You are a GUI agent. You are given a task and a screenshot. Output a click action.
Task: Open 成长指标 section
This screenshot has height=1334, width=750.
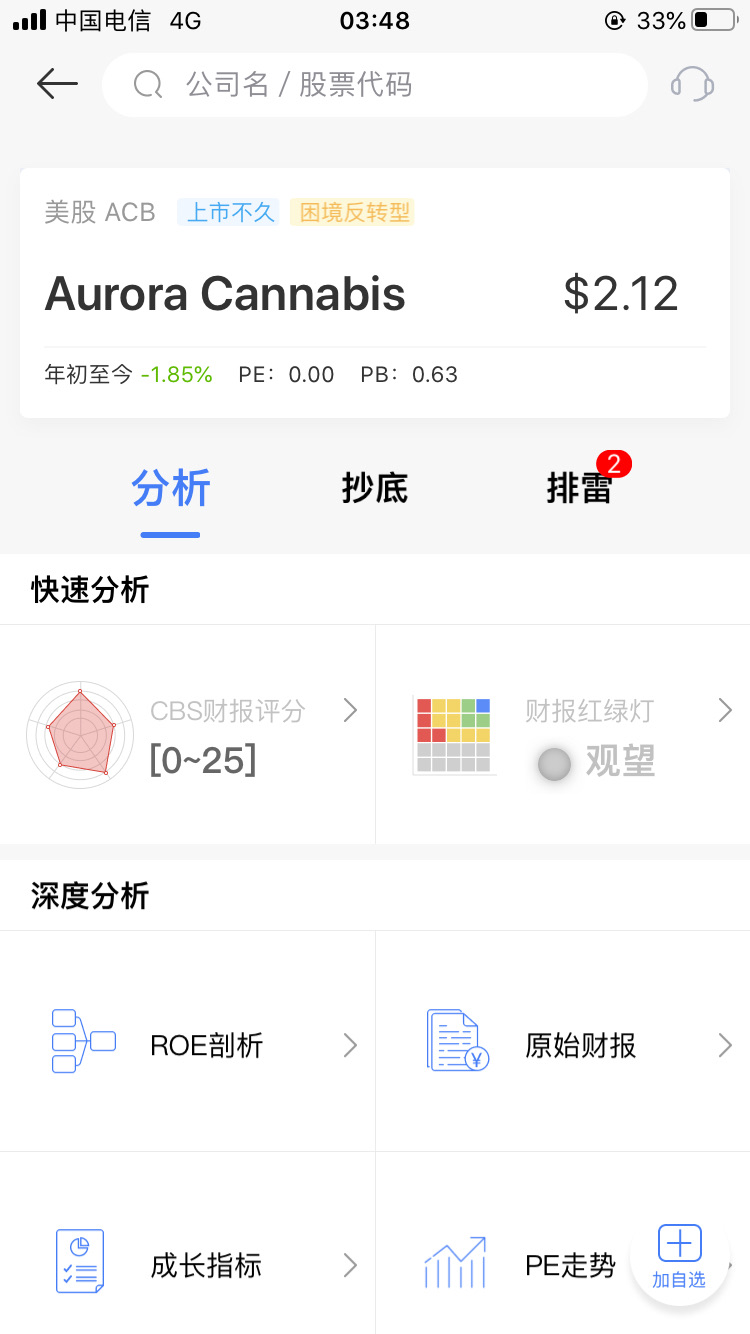188,1243
